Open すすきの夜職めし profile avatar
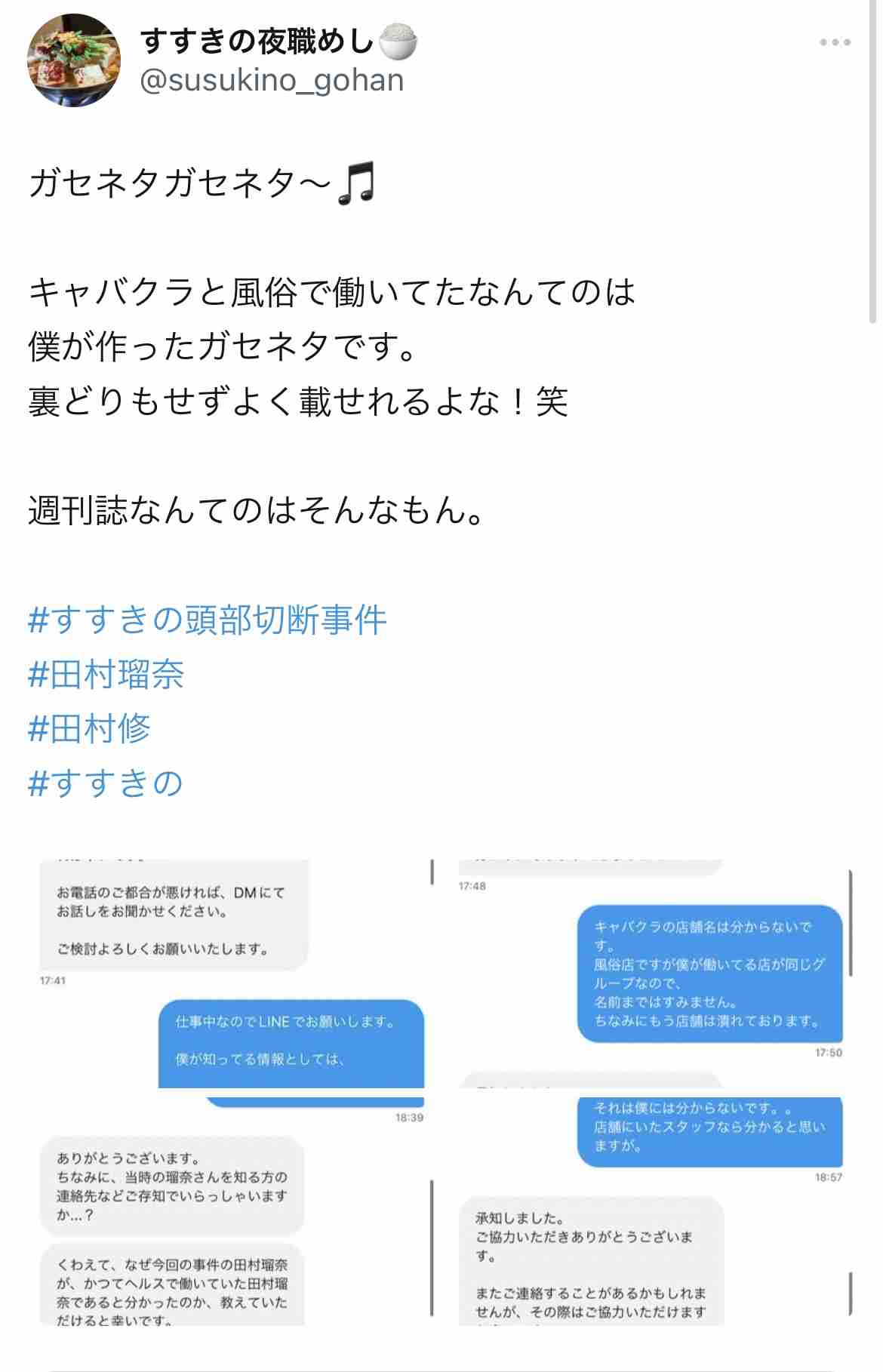Image resolution: width=883 pixels, height=1372 pixels. pos(74,60)
